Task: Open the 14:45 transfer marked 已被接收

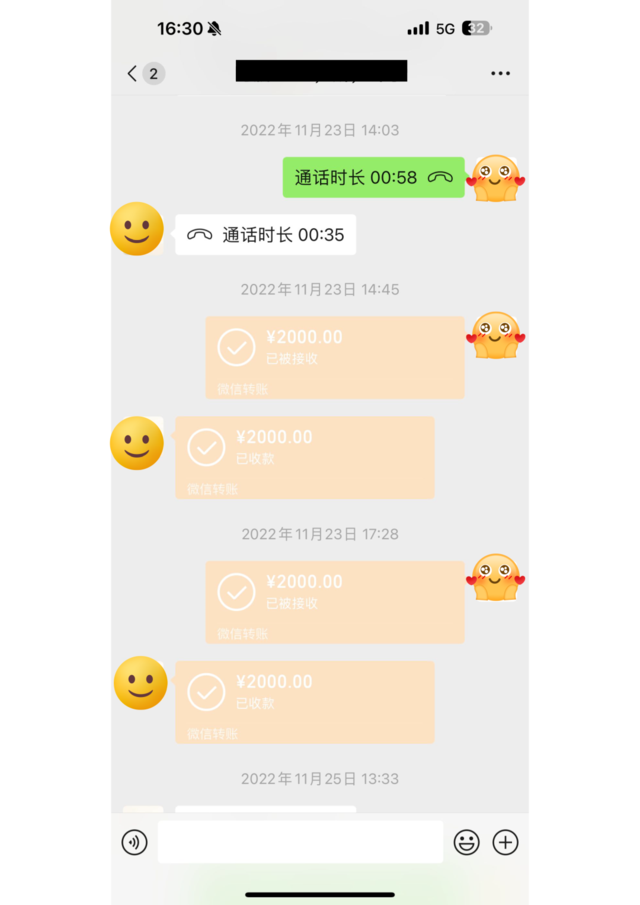Action: tap(335, 357)
